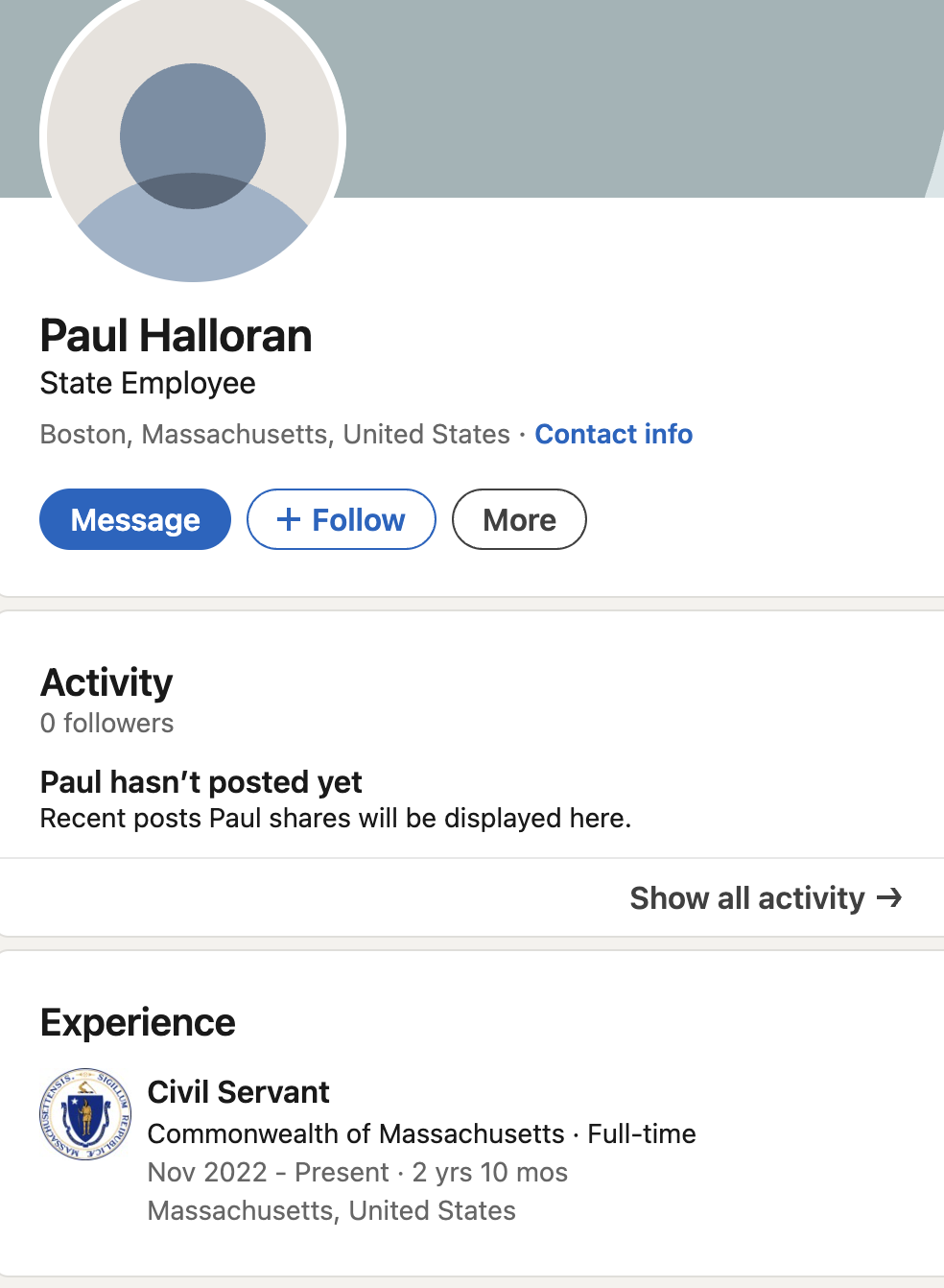Open the More options menu

click(519, 519)
